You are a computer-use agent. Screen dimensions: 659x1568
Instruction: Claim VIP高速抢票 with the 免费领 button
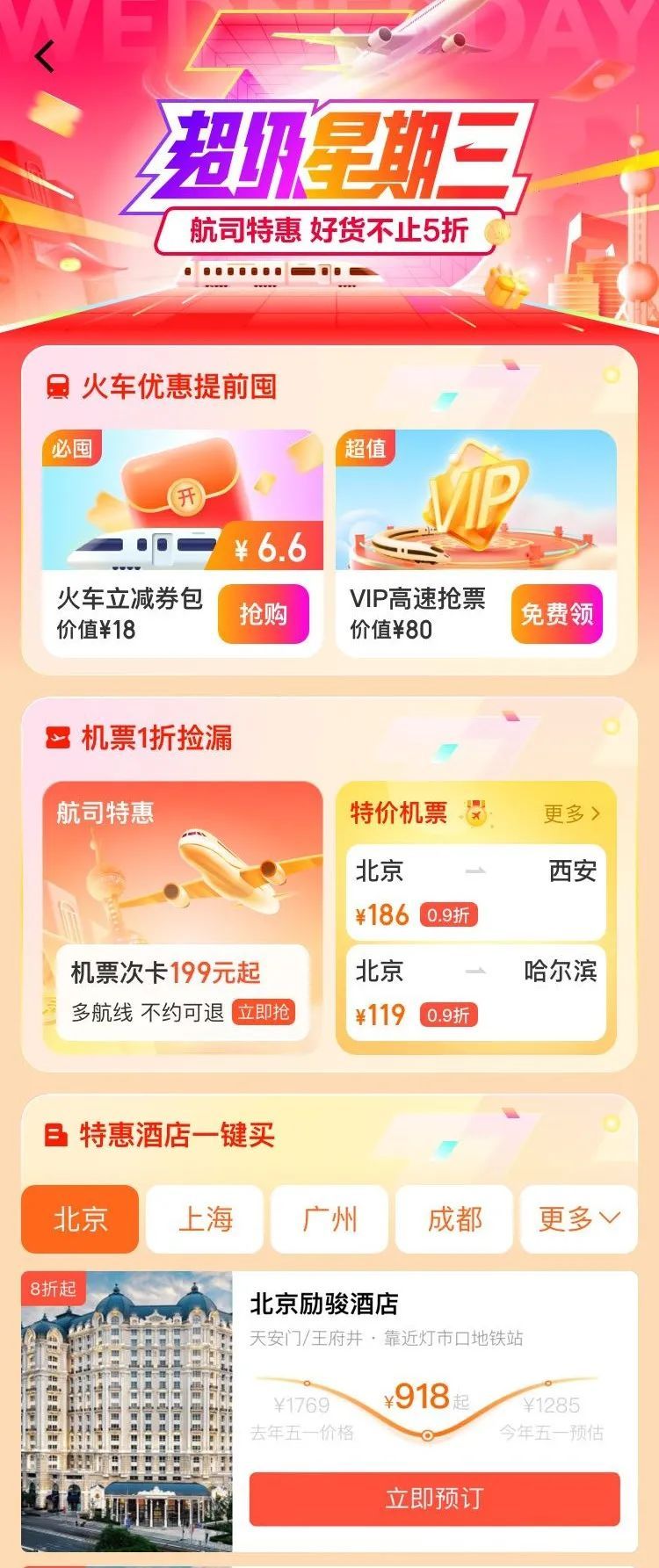click(556, 614)
